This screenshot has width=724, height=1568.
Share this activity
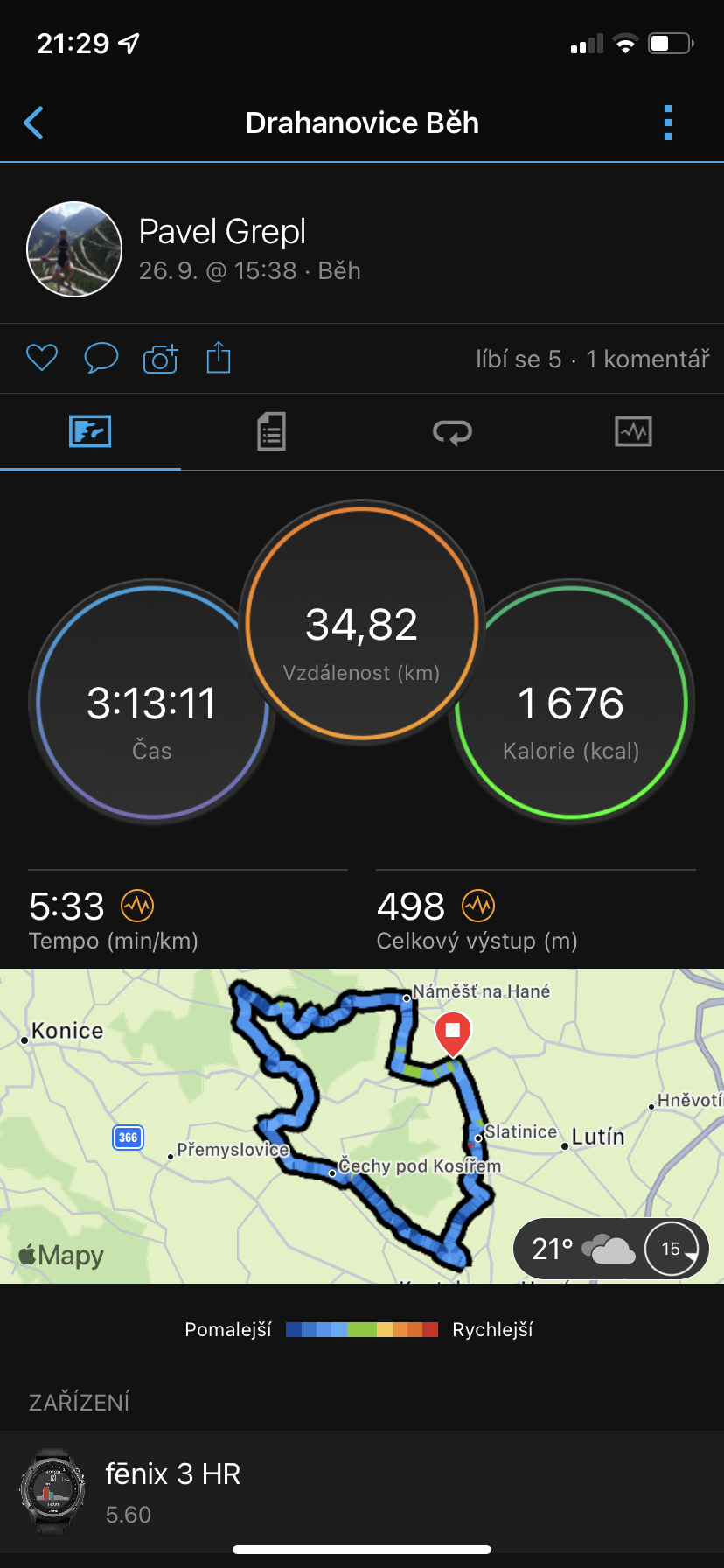[x=219, y=357]
